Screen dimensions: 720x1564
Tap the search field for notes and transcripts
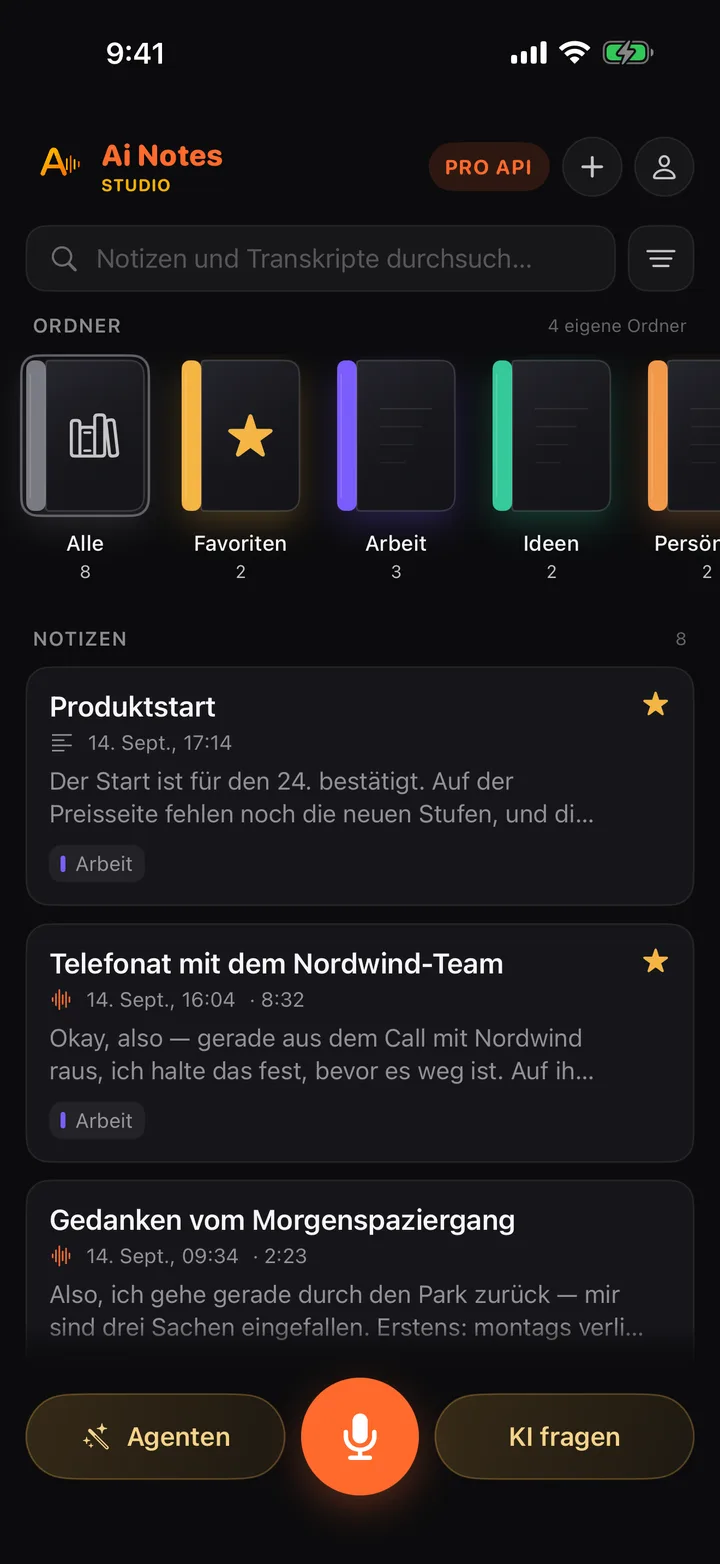click(320, 259)
